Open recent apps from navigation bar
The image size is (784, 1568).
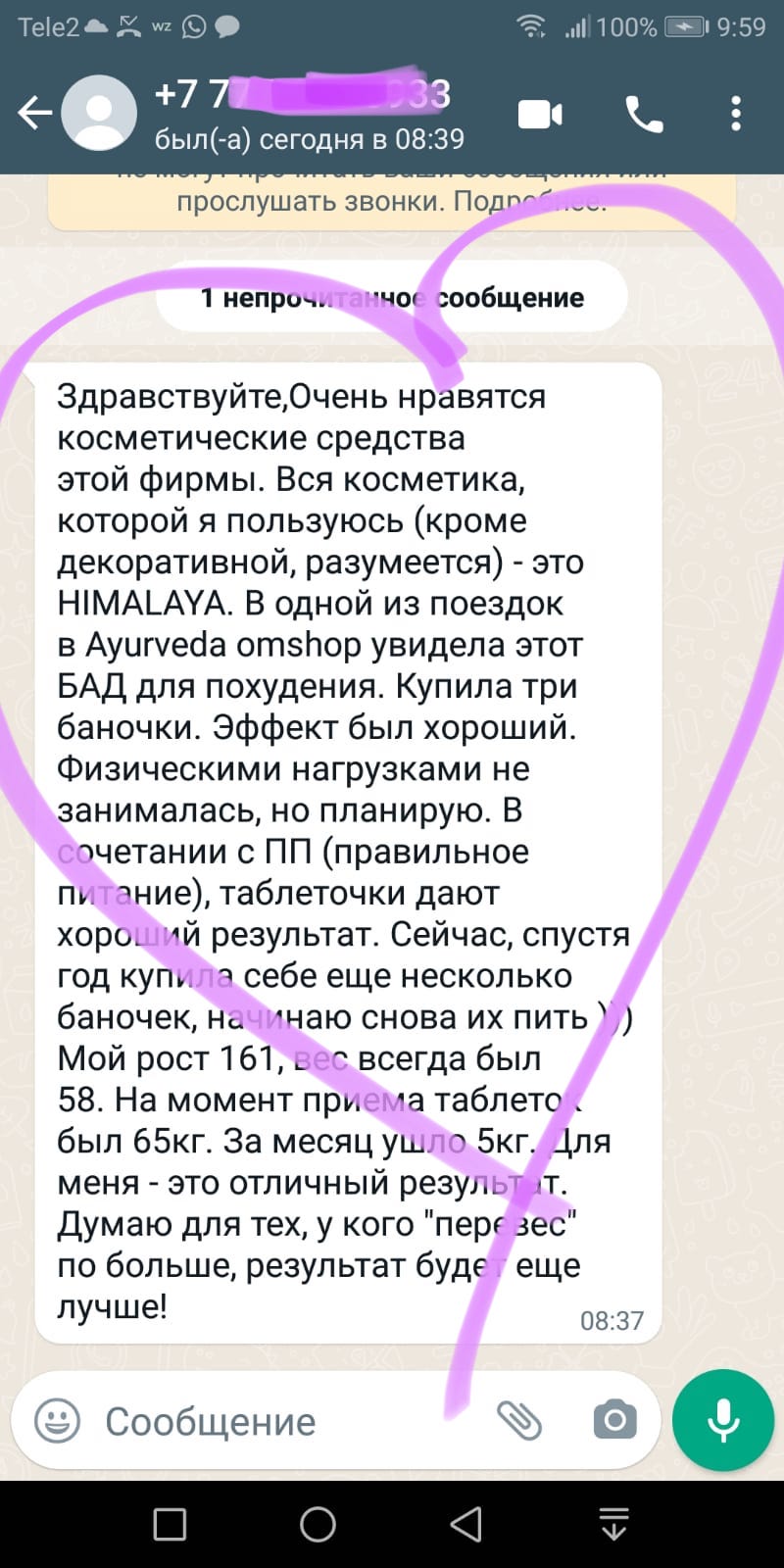170,1524
